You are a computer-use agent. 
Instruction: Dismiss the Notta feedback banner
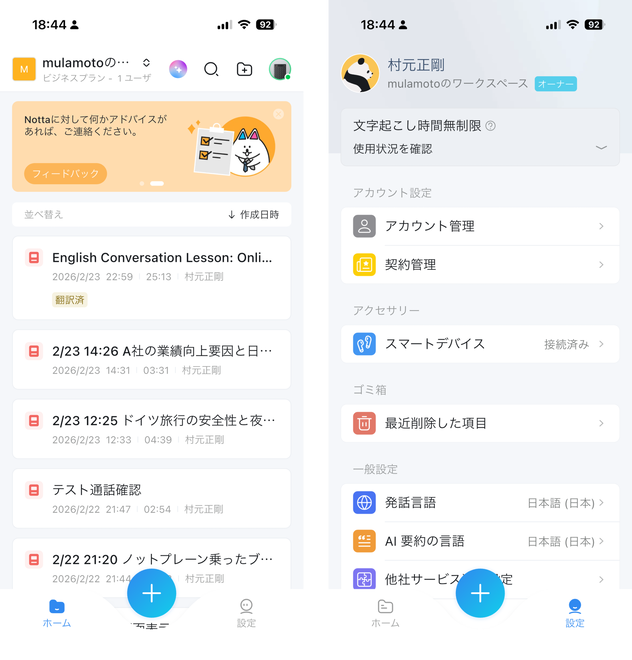pos(279,114)
